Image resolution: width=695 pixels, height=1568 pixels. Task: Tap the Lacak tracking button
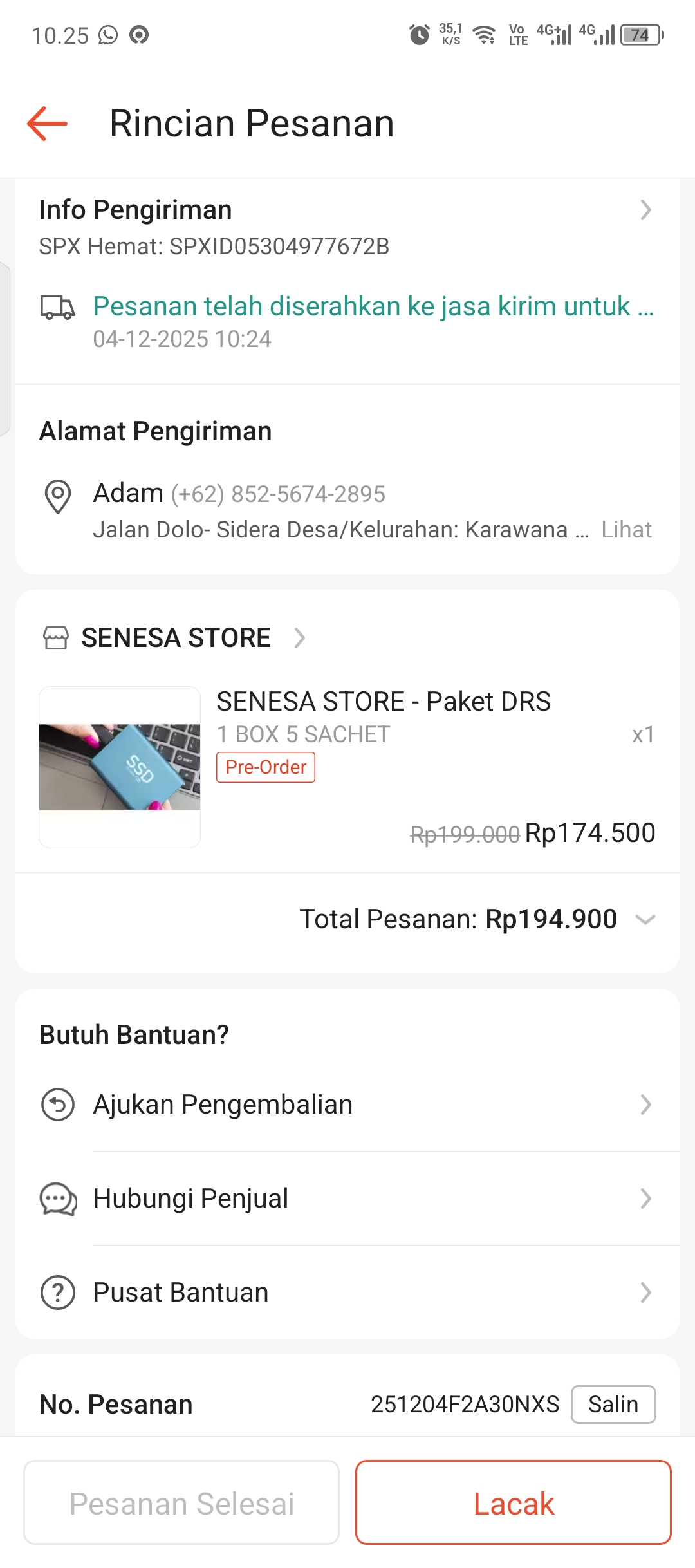[x=513, y=1503]
